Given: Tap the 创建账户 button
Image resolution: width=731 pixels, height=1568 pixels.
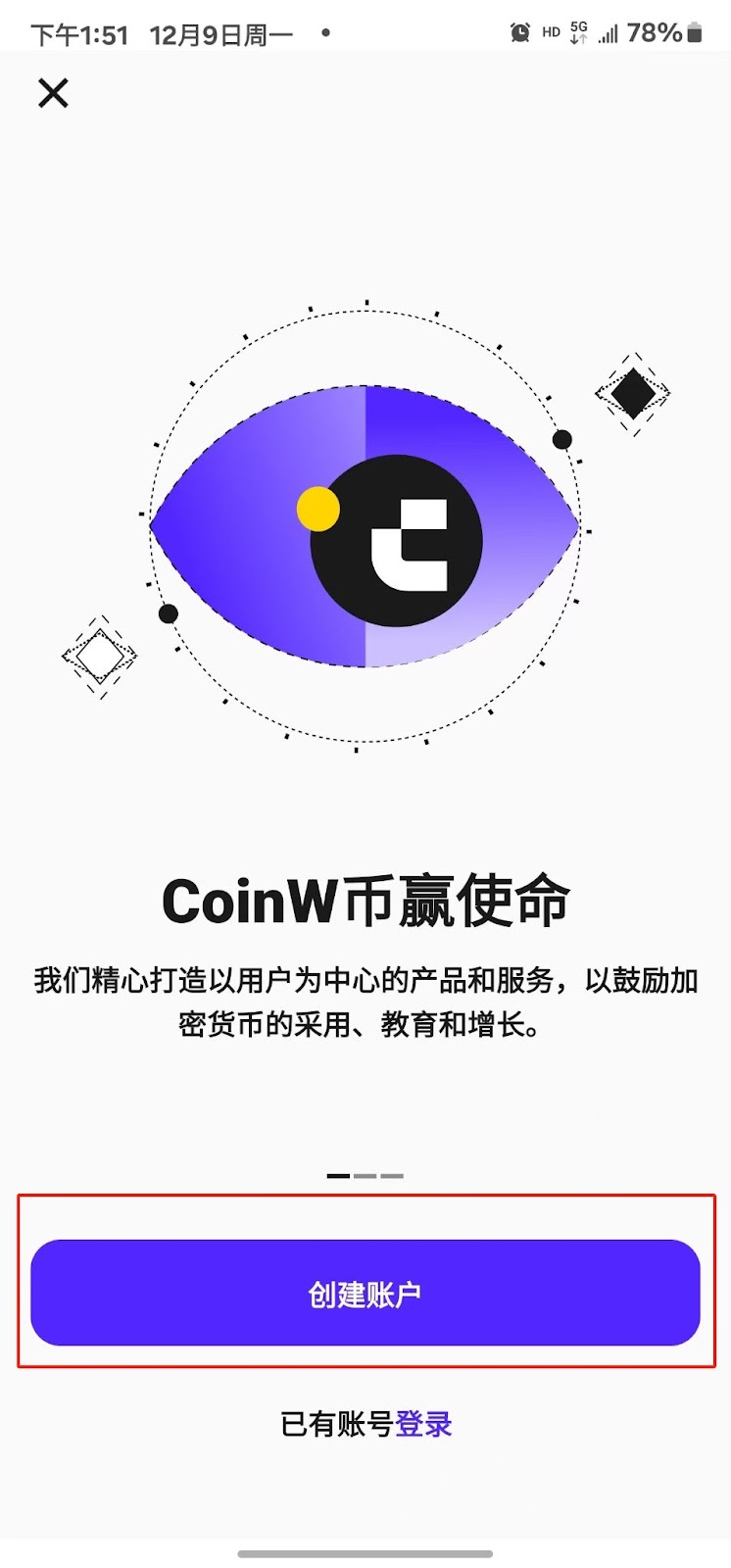Looking at the screenshot, I should click(365, 1293).
